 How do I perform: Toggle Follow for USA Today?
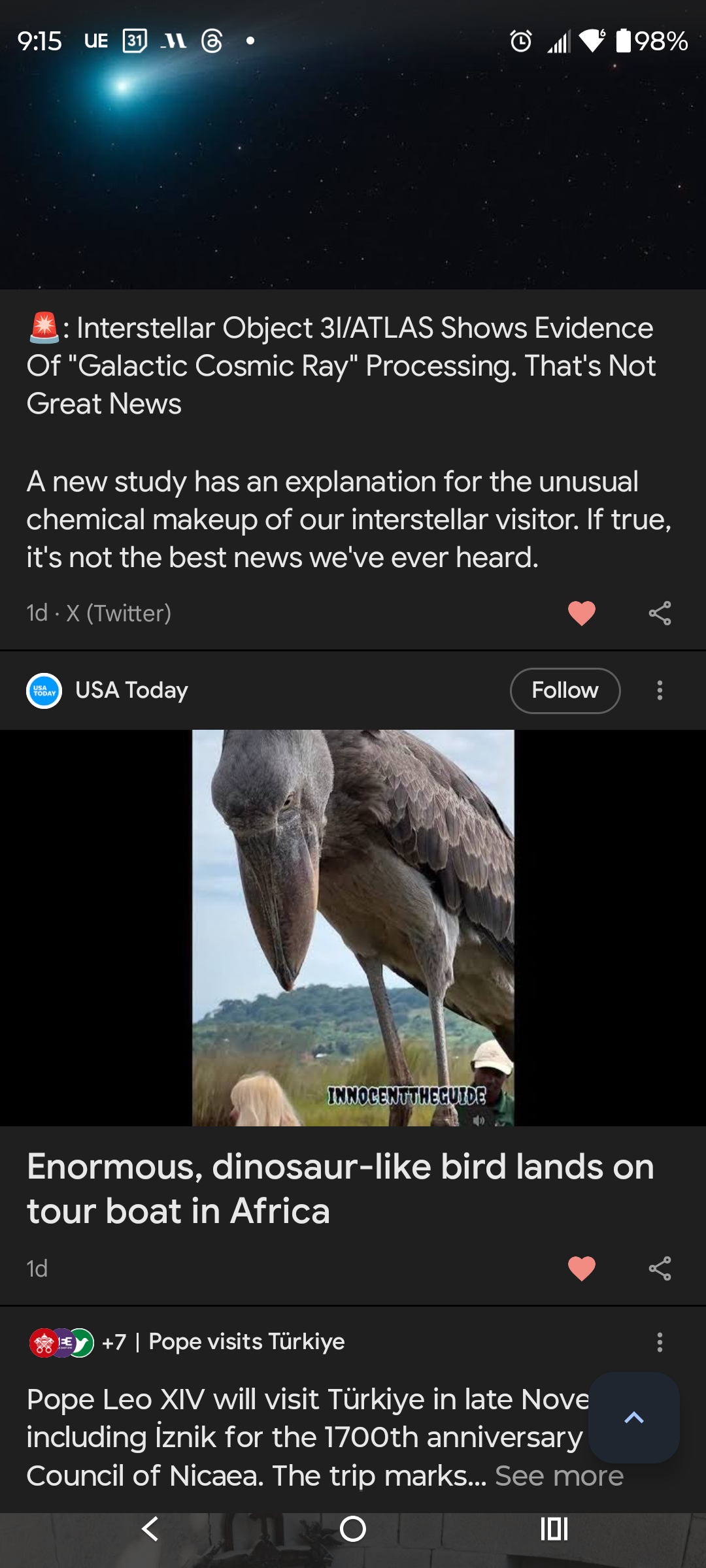[565, 691]
